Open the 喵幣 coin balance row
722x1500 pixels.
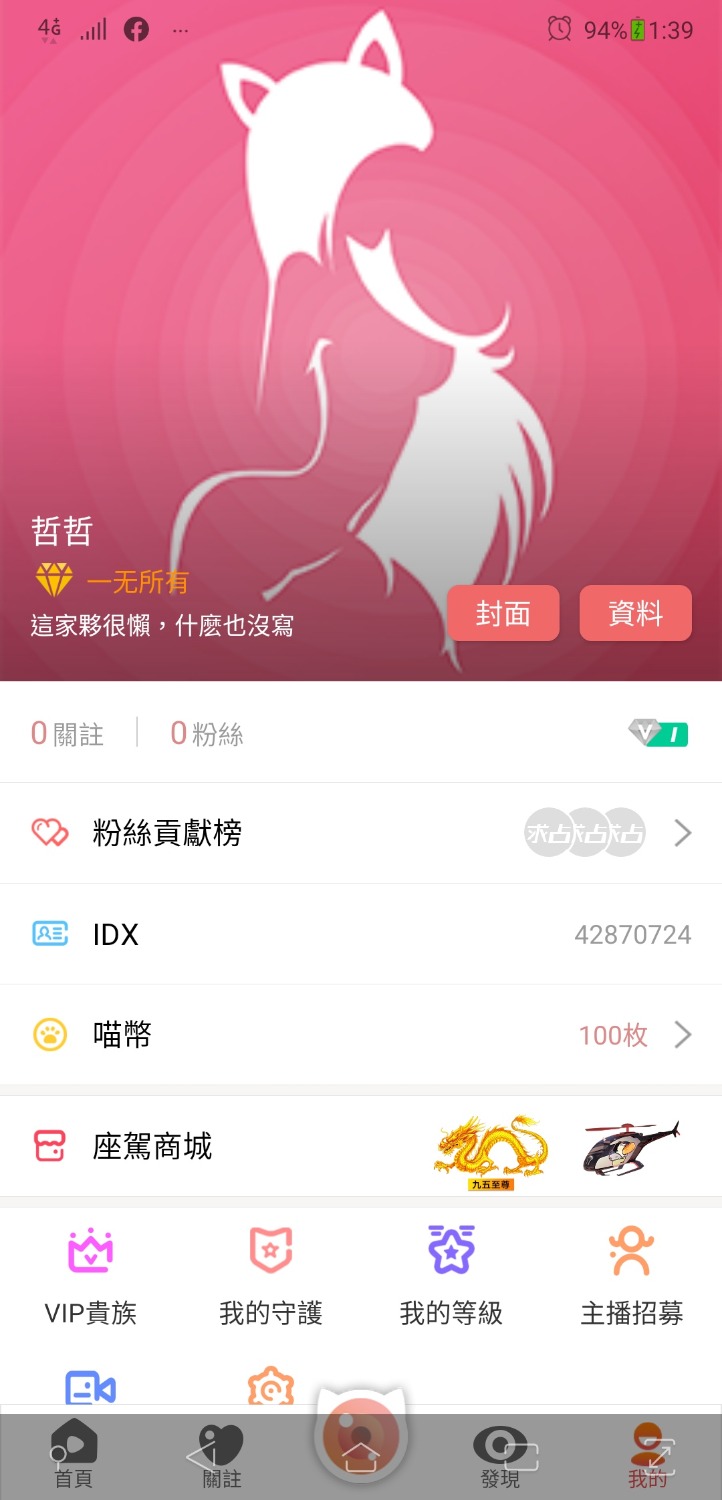click(x=360, y=1035)
